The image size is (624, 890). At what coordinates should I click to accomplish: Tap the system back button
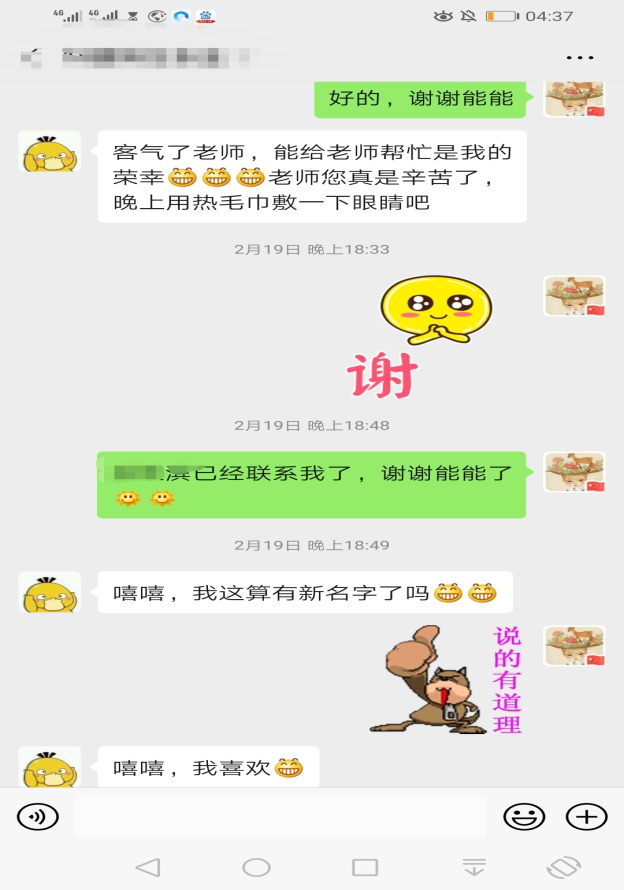(x=148, y=867)
